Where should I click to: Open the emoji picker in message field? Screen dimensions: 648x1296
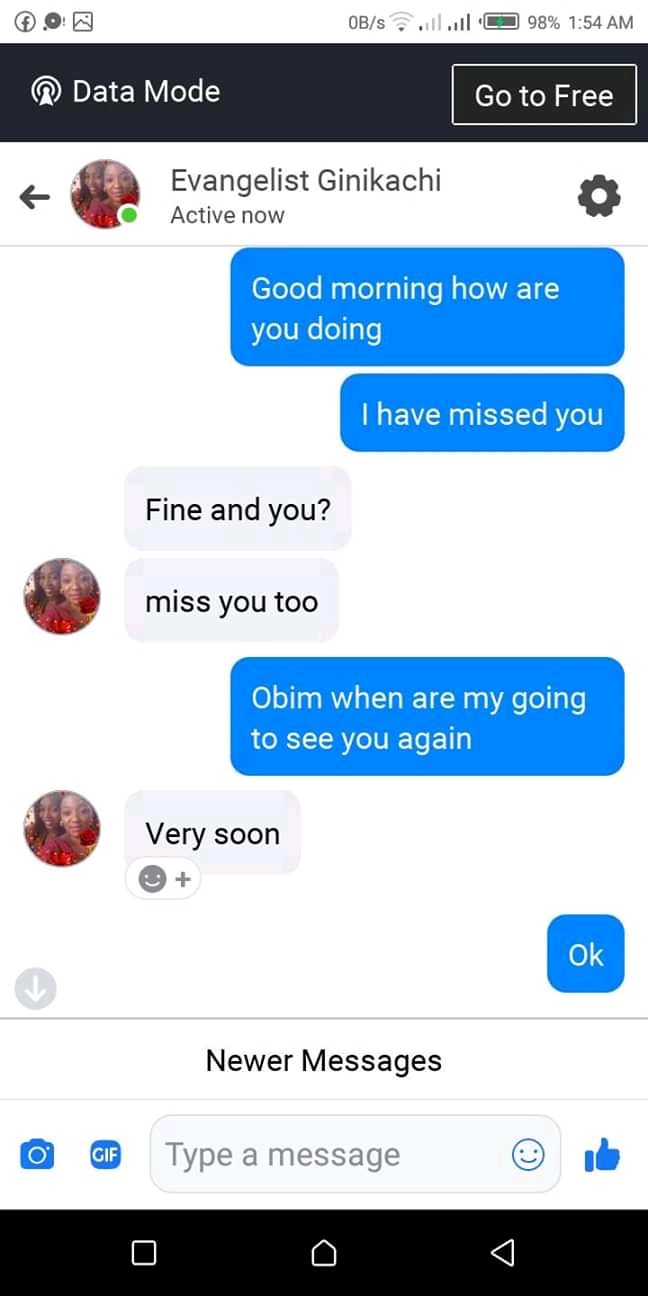[528, 1155]
